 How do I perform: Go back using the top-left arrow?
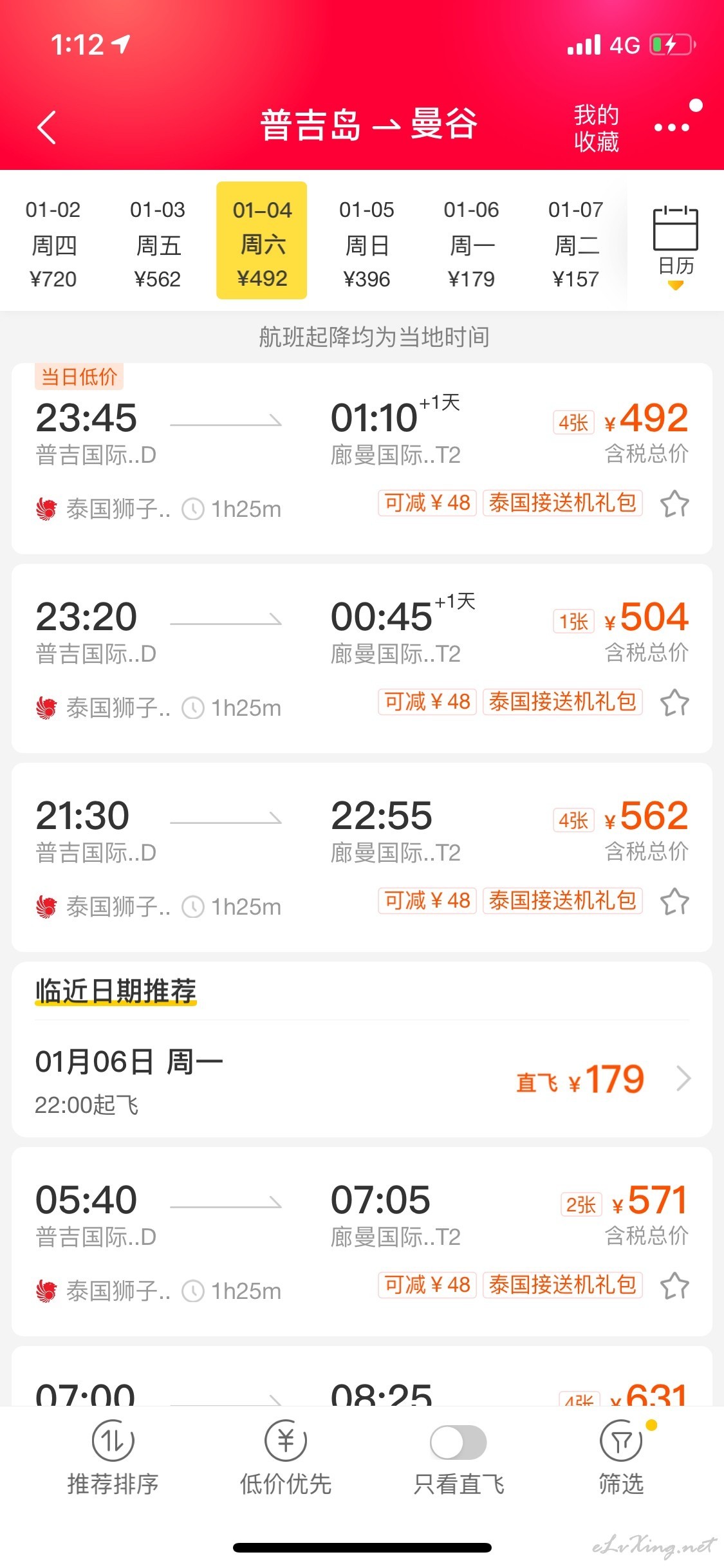[47, 127]
